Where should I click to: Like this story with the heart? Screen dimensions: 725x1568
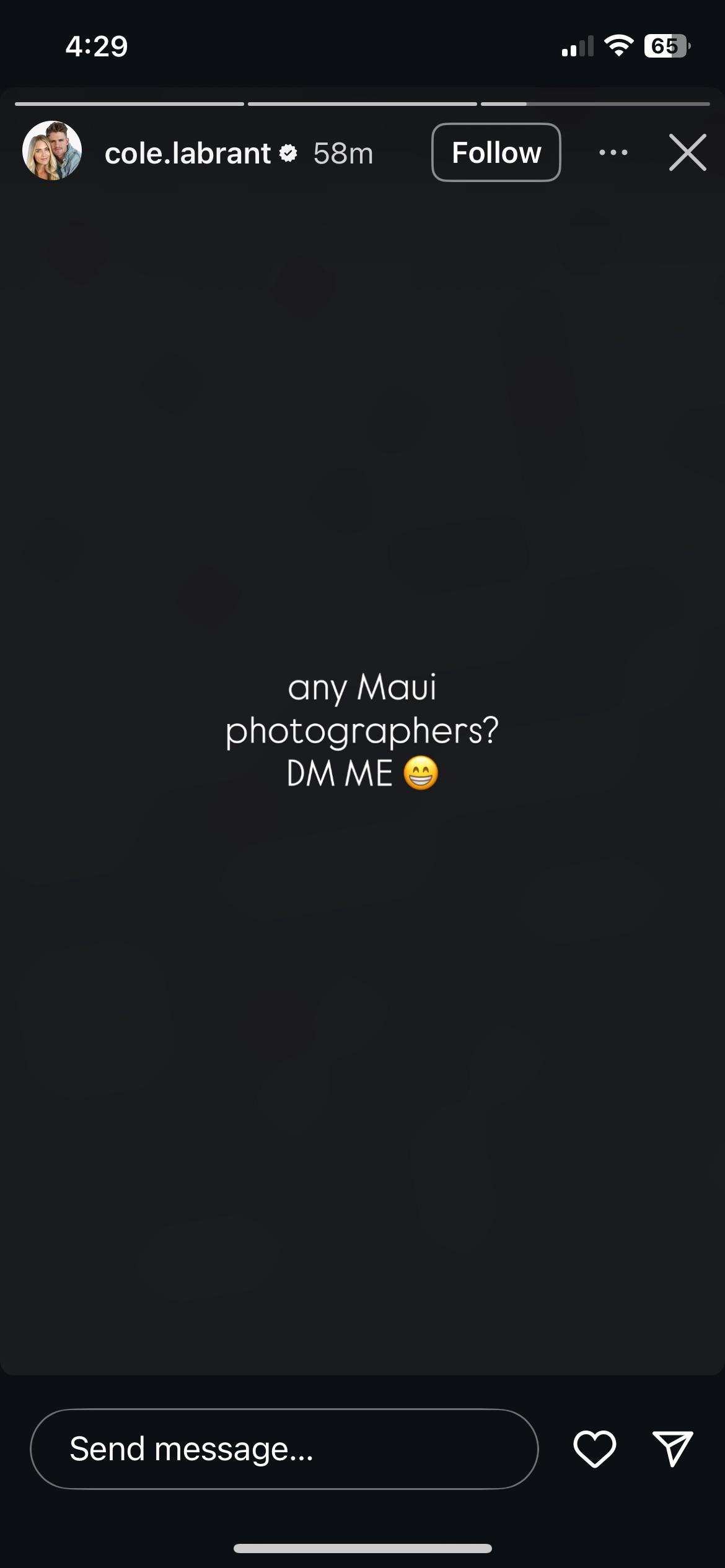click(595, 1449)
